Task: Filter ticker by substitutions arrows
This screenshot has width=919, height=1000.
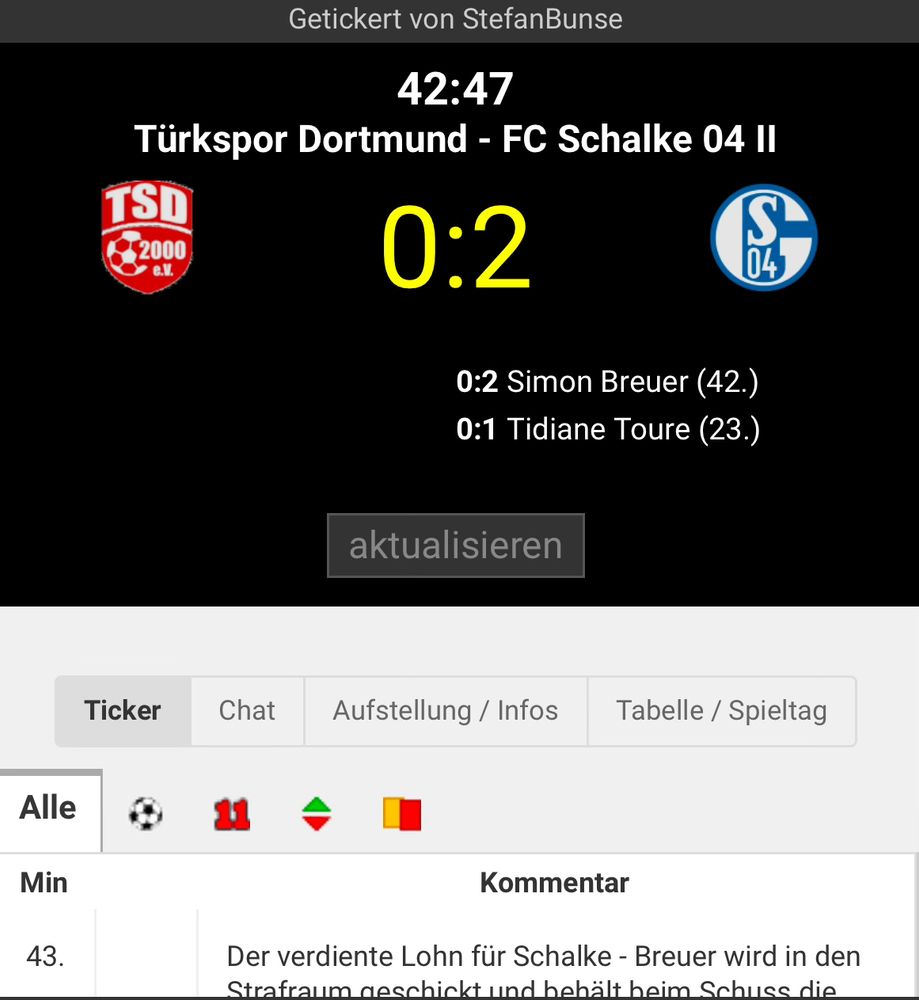Action: pyautogui.click(x=317, y=814)
